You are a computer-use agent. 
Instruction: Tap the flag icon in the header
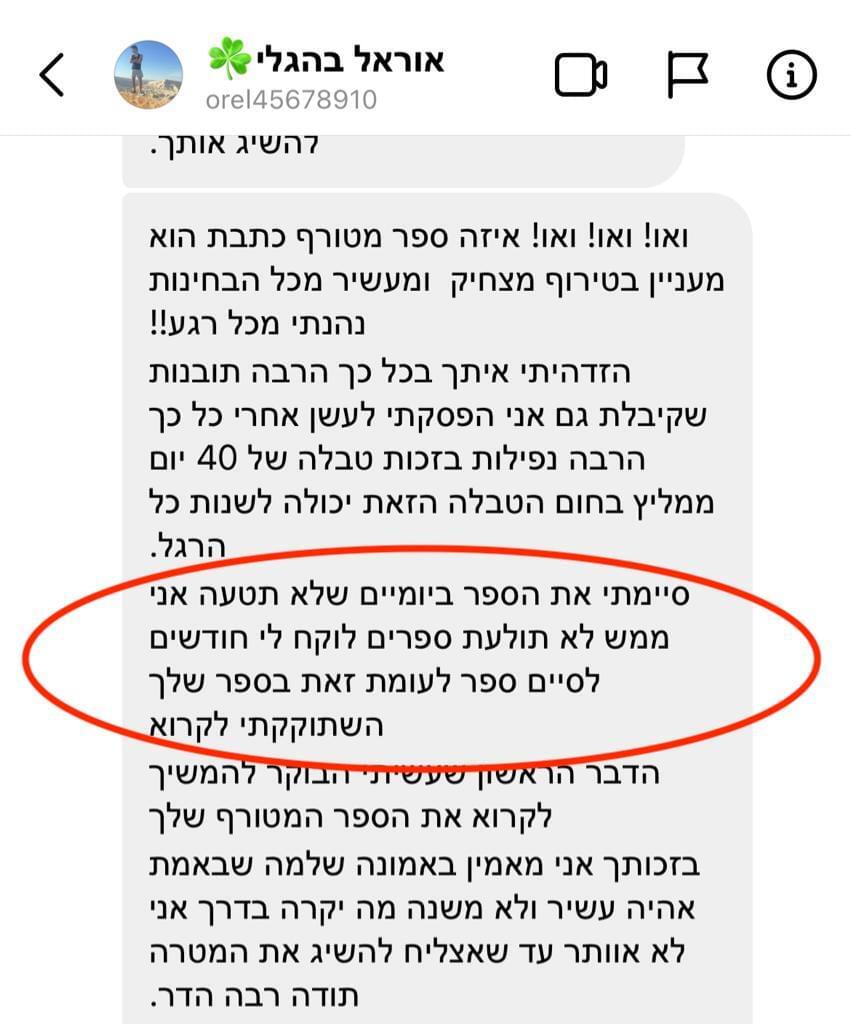(x=687, y=74)
